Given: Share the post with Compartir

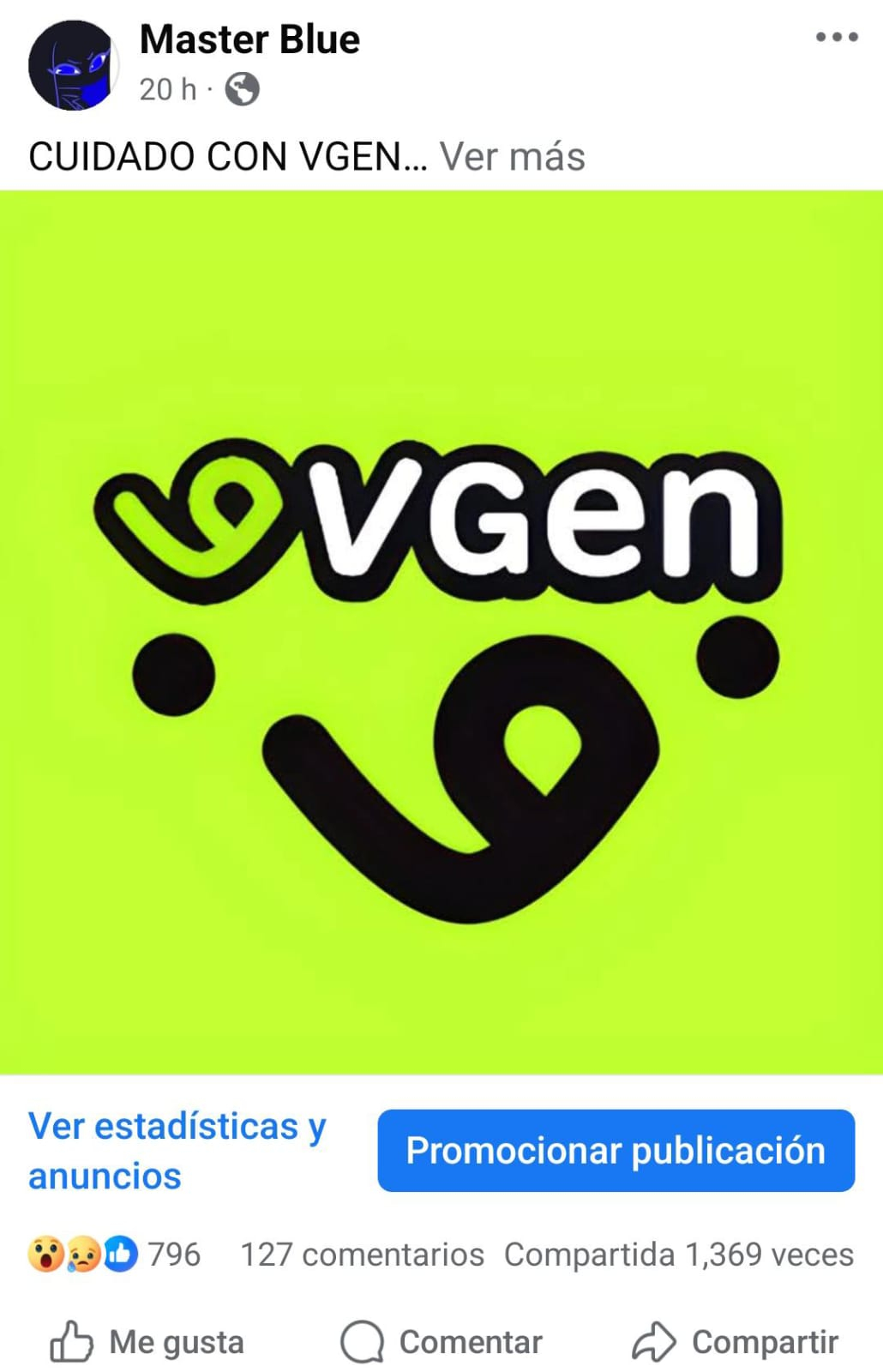Looking at the screenshot, I should click(736, 1342).
